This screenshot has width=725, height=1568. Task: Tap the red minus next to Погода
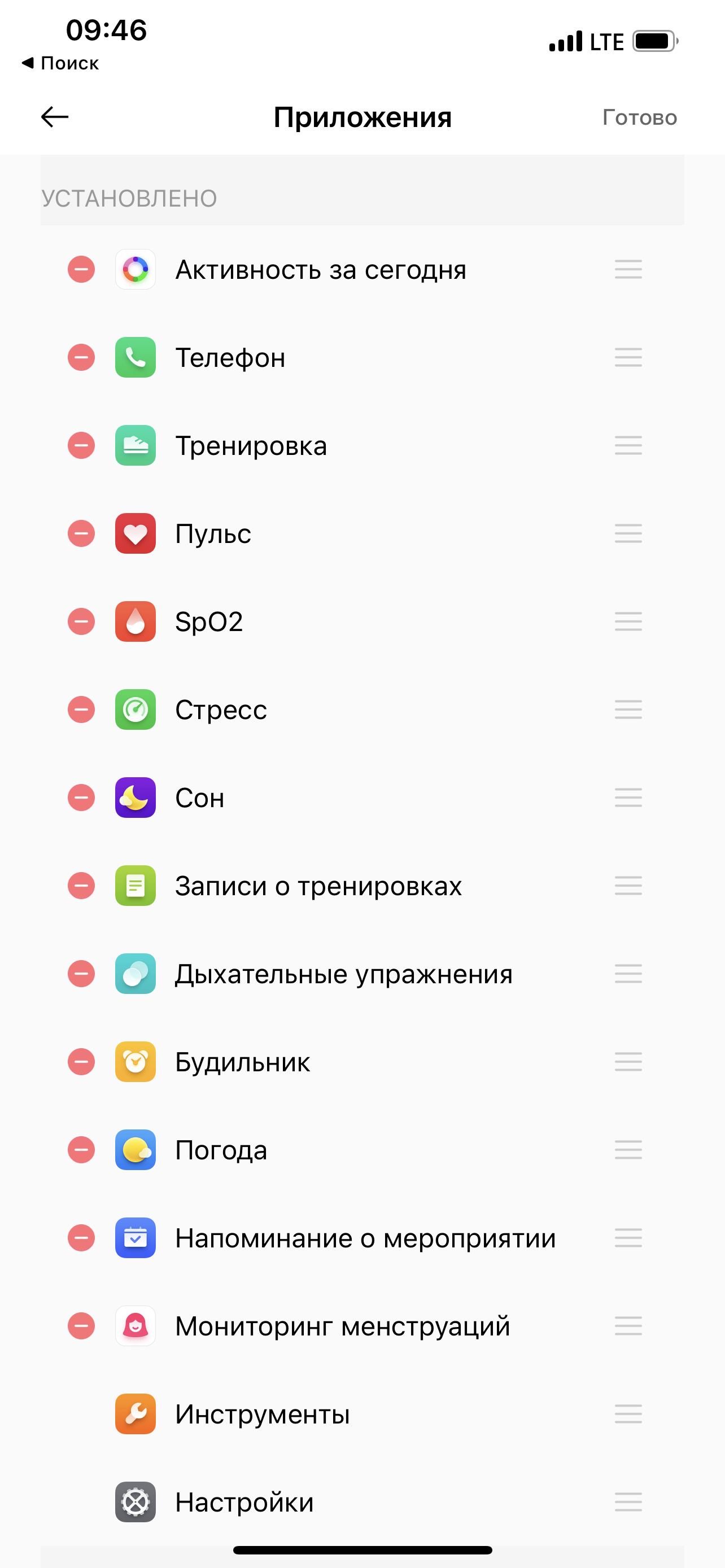pyautogui.click(x=81, y=1150)
